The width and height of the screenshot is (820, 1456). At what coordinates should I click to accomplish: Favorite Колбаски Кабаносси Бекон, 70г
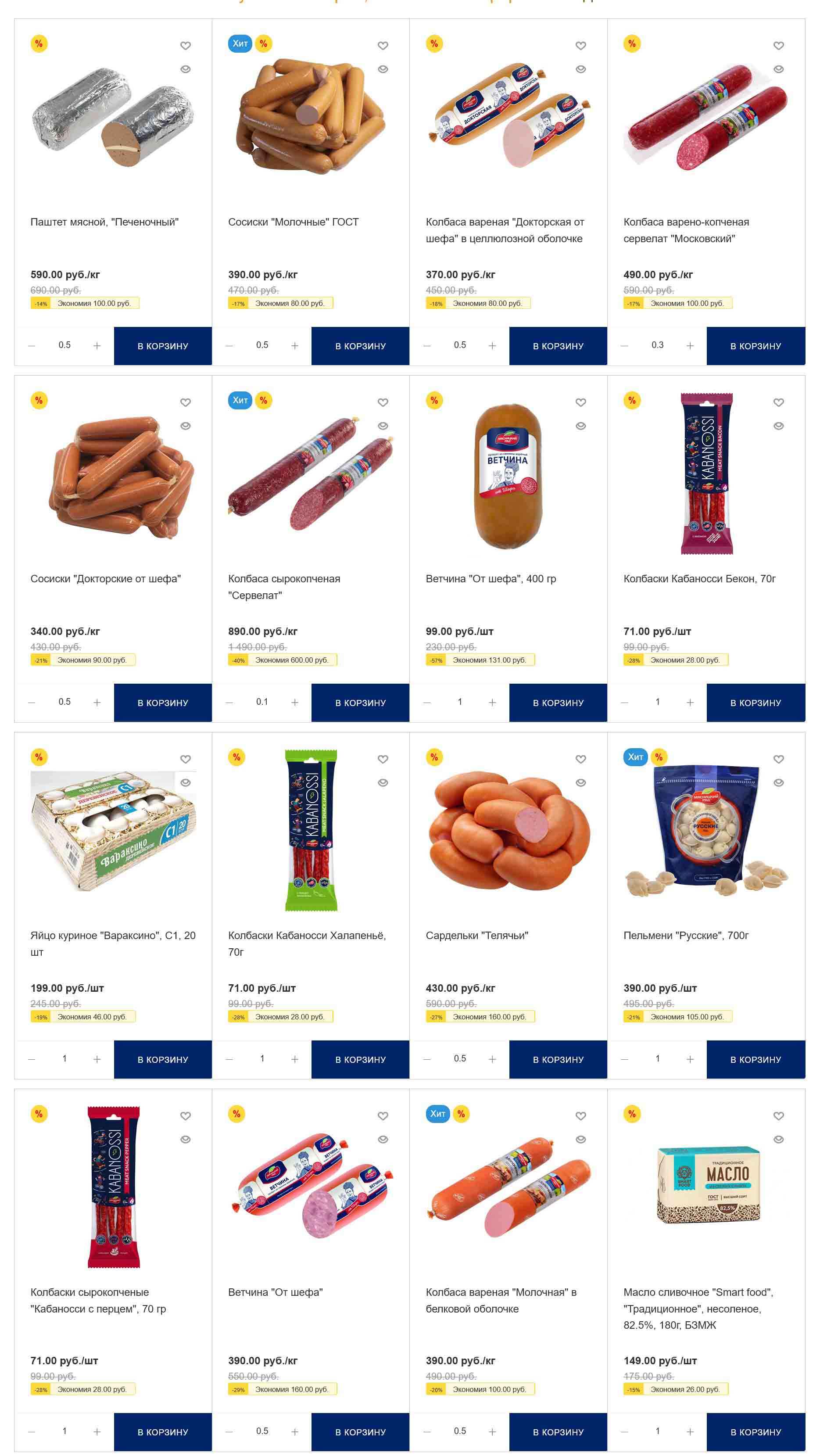point(778,402)
